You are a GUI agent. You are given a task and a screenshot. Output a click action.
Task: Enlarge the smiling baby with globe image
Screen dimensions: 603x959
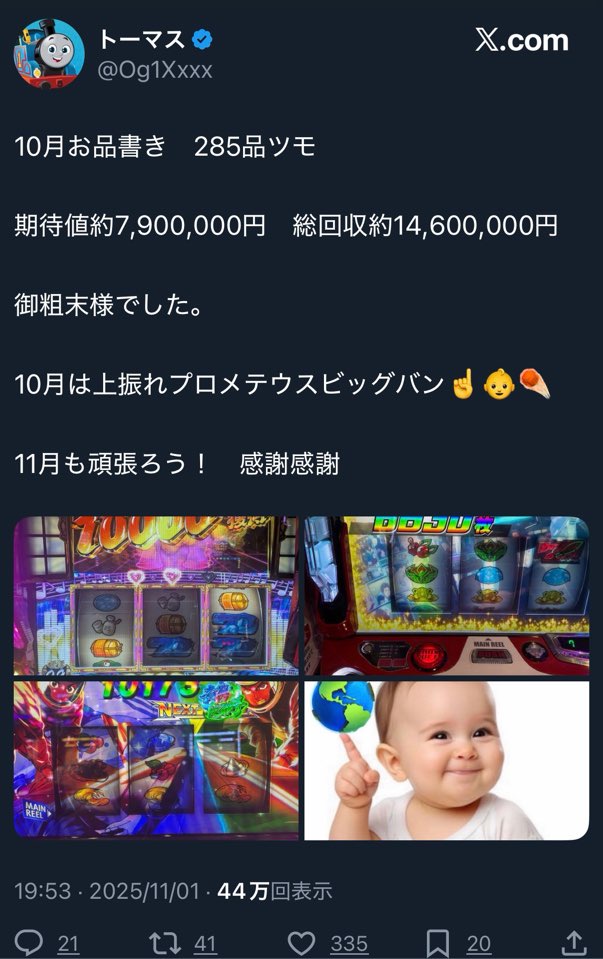[446, 760]
